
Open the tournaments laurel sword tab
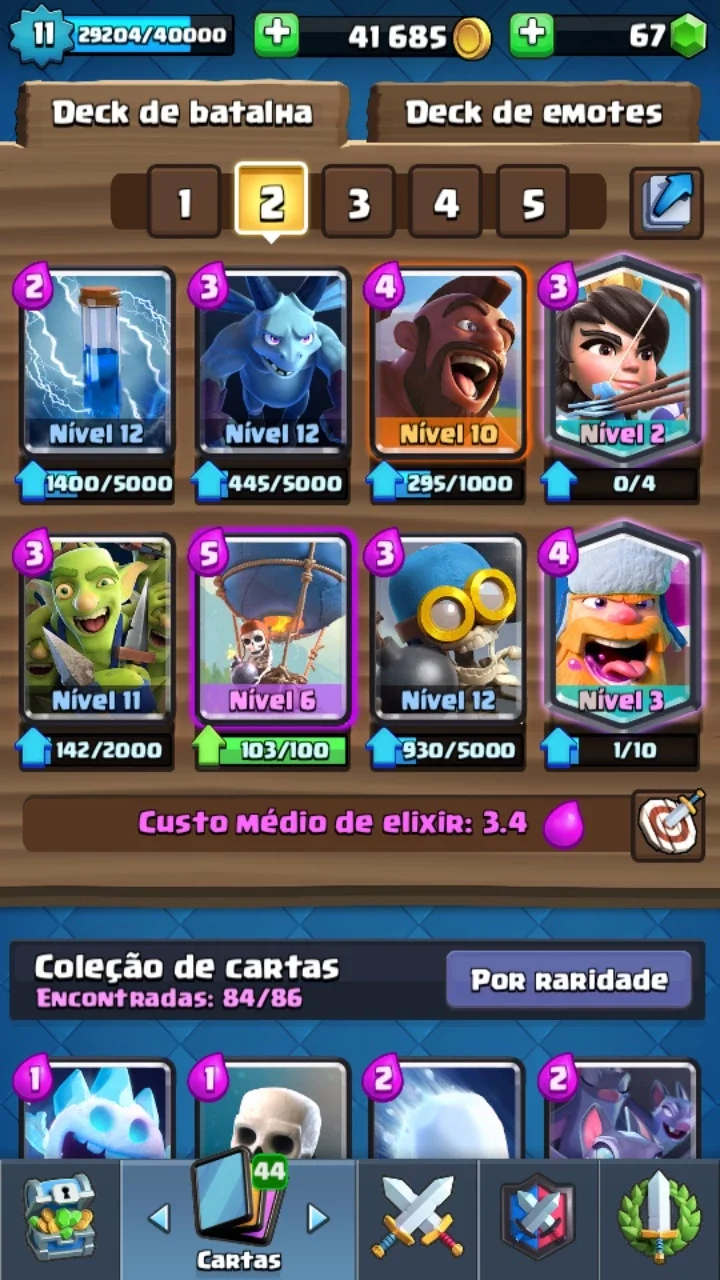click(659, 1219)
